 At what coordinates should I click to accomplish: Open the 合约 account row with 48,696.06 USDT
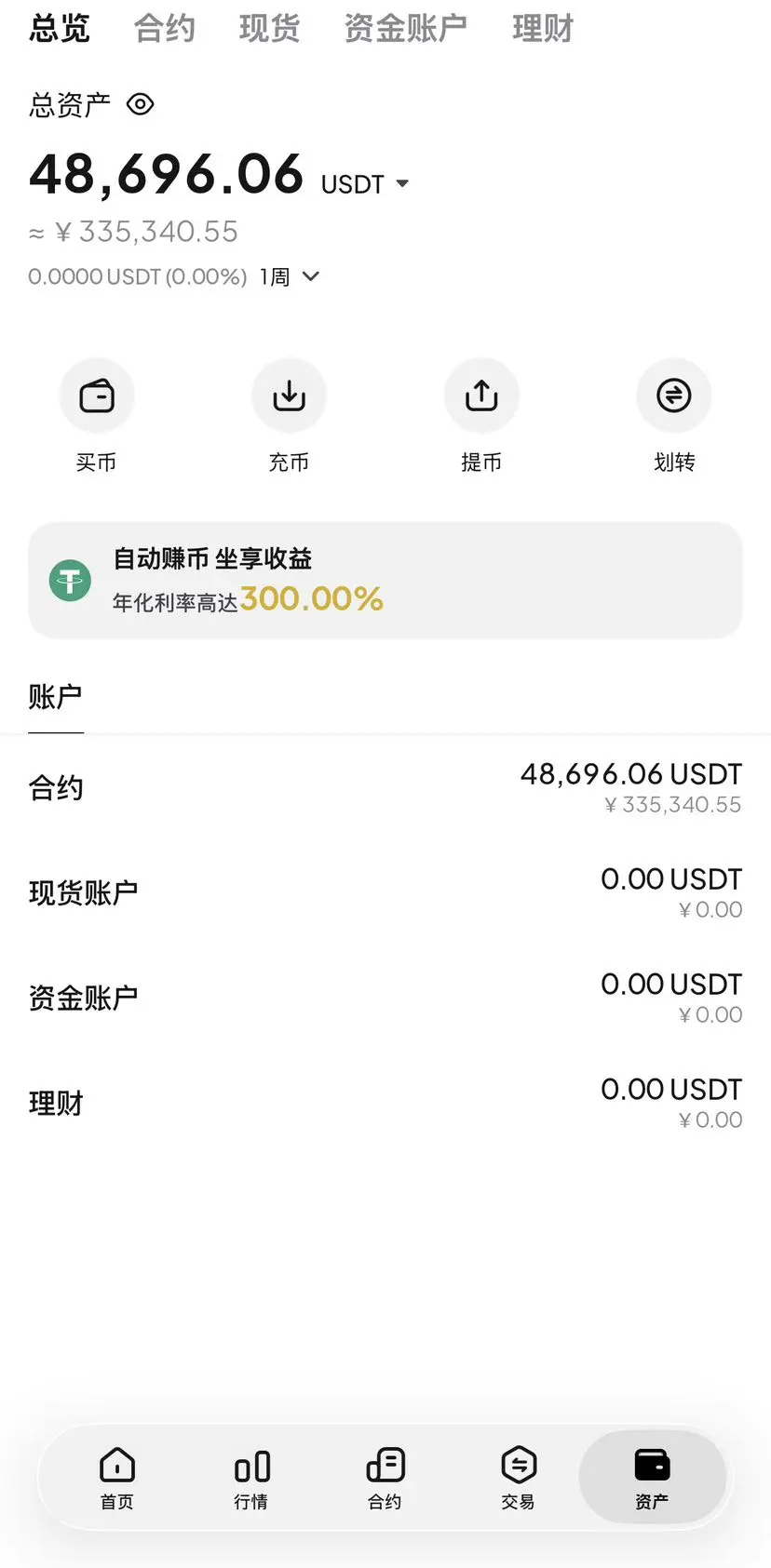coord(385,787)
